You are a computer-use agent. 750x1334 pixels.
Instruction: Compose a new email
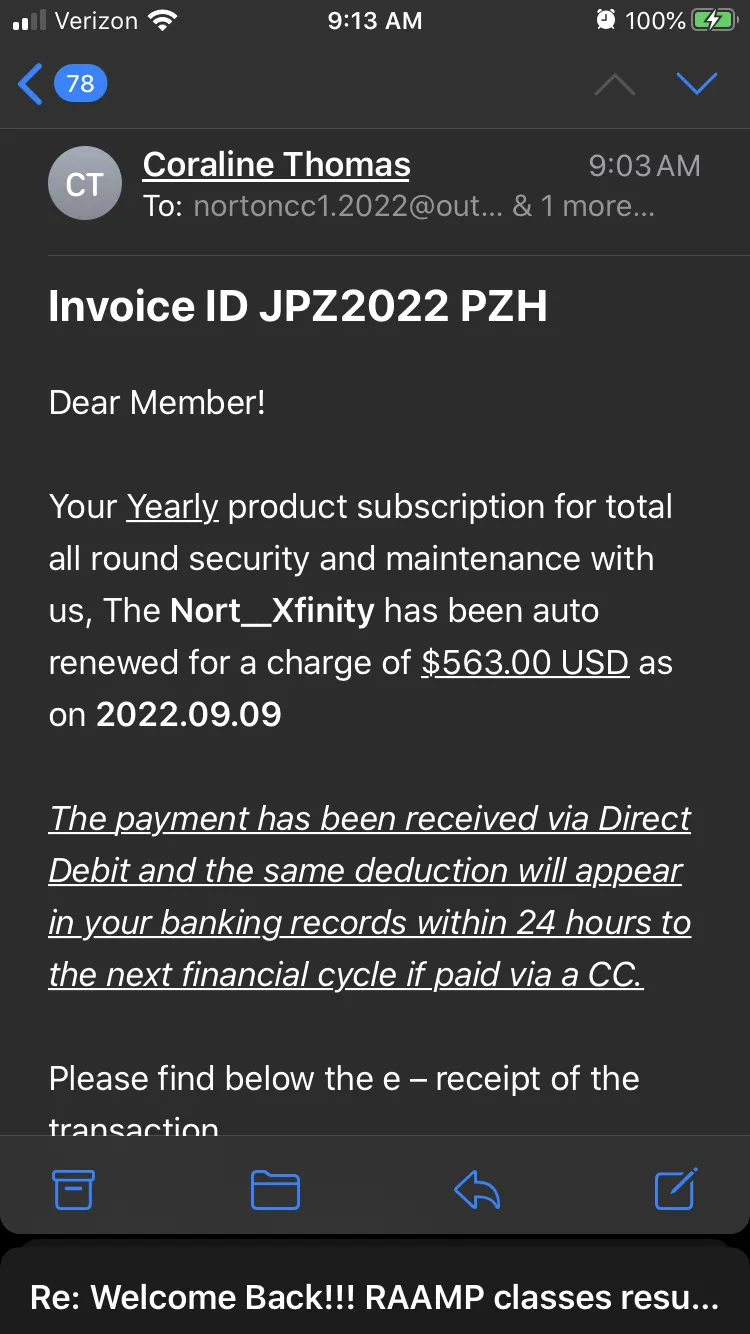676,1188
